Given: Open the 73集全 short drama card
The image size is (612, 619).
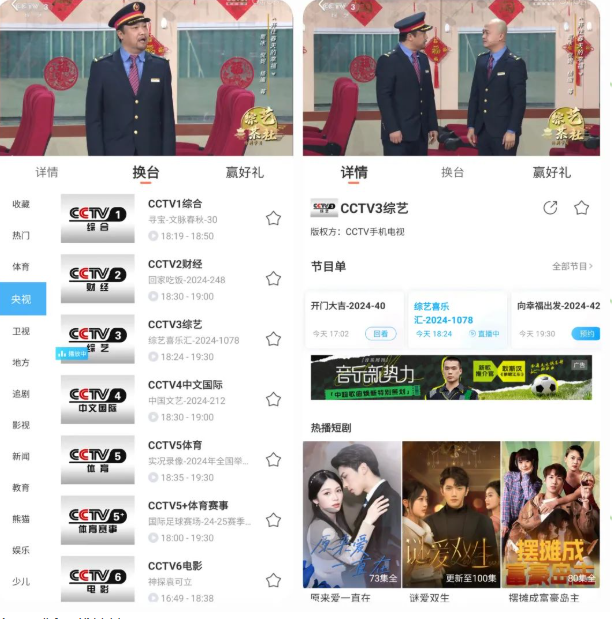Looking at the screenshot, I should point(352,515).
